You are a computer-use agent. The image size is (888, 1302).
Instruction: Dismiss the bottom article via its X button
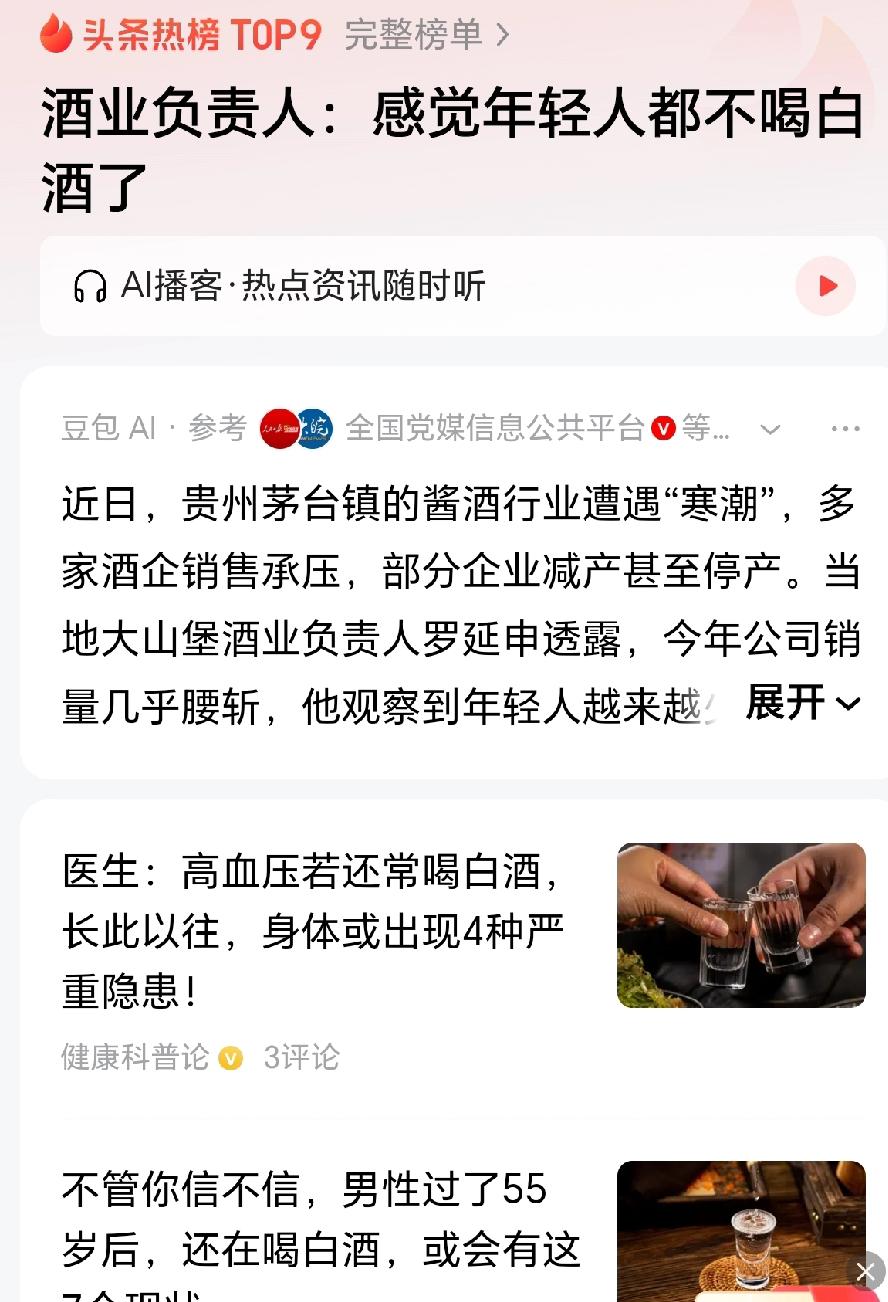pyautogui.click(x=864, y=1272)
